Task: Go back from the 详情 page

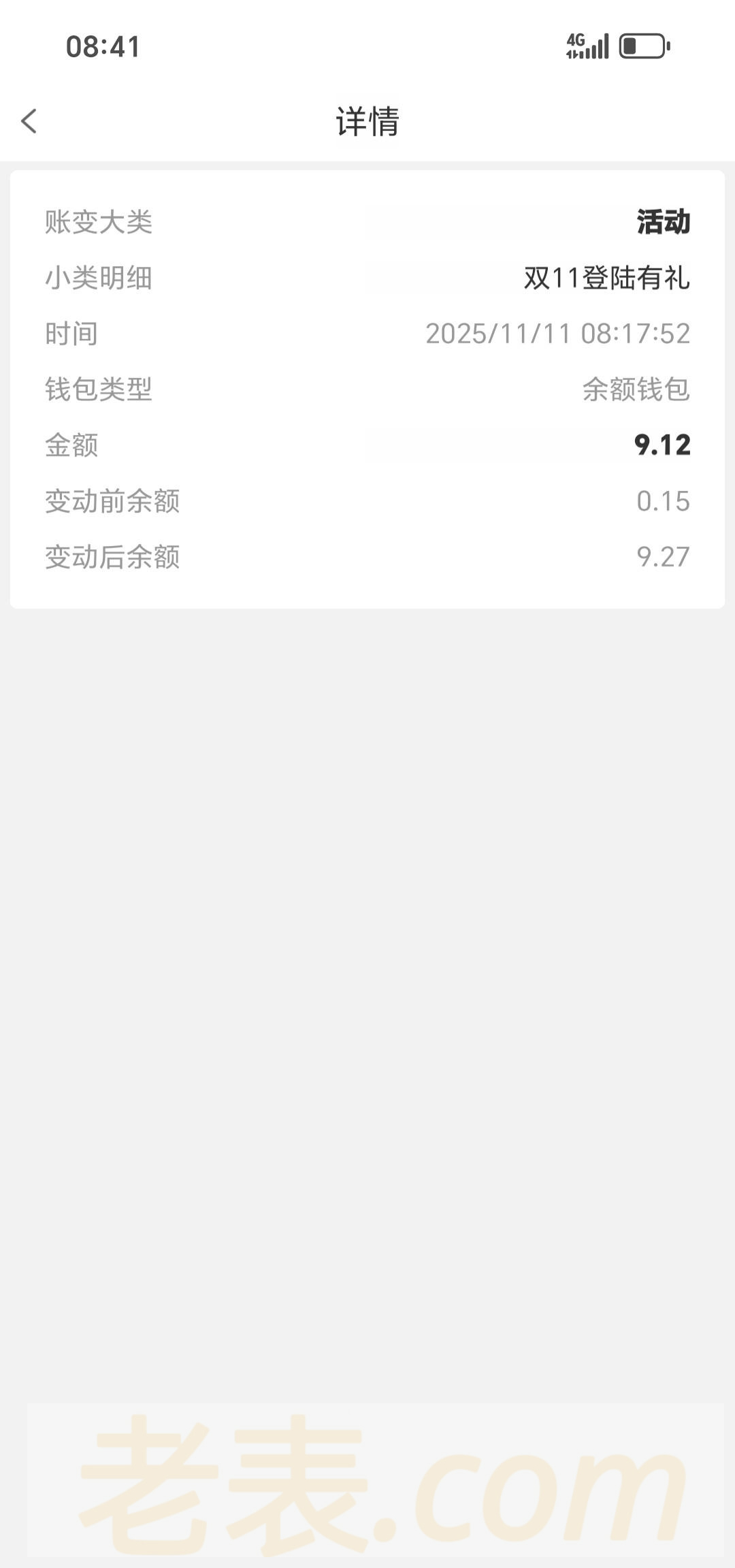Action: click(29, 121)
